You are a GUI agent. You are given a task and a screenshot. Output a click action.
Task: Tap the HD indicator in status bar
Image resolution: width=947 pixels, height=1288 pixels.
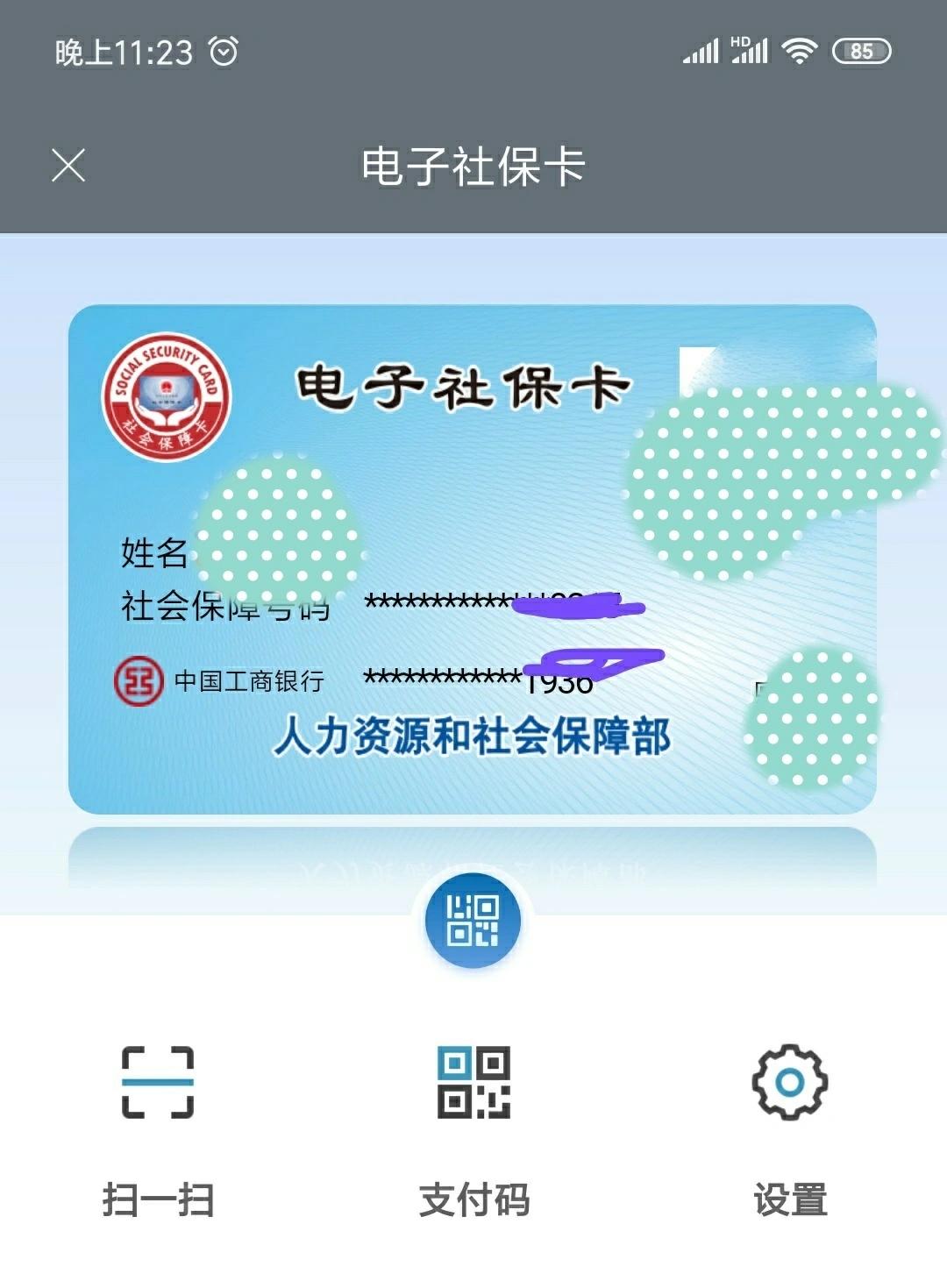coord(738,42)
